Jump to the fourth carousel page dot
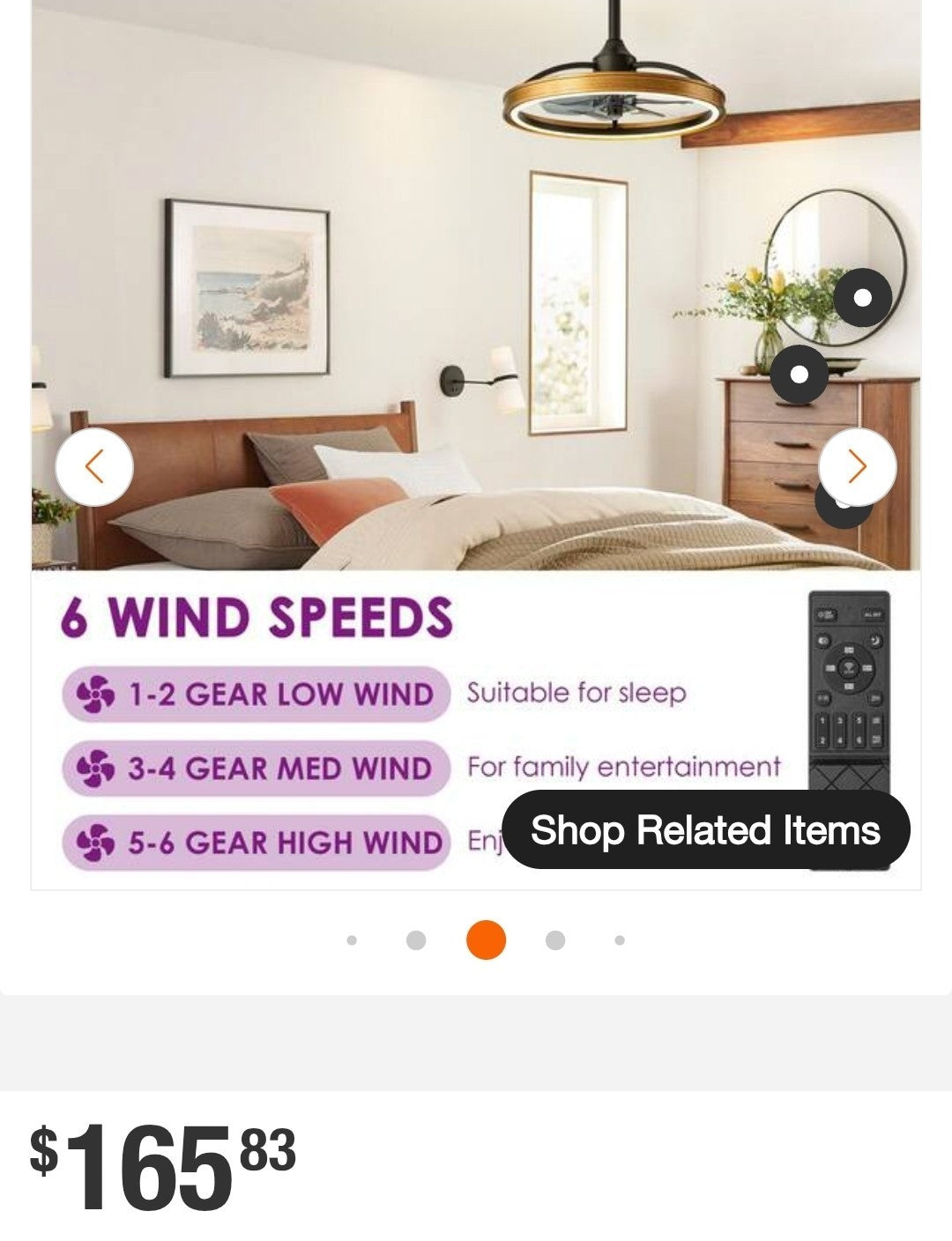This screenshot has height=1241, width=952. [x=554, y=940]
